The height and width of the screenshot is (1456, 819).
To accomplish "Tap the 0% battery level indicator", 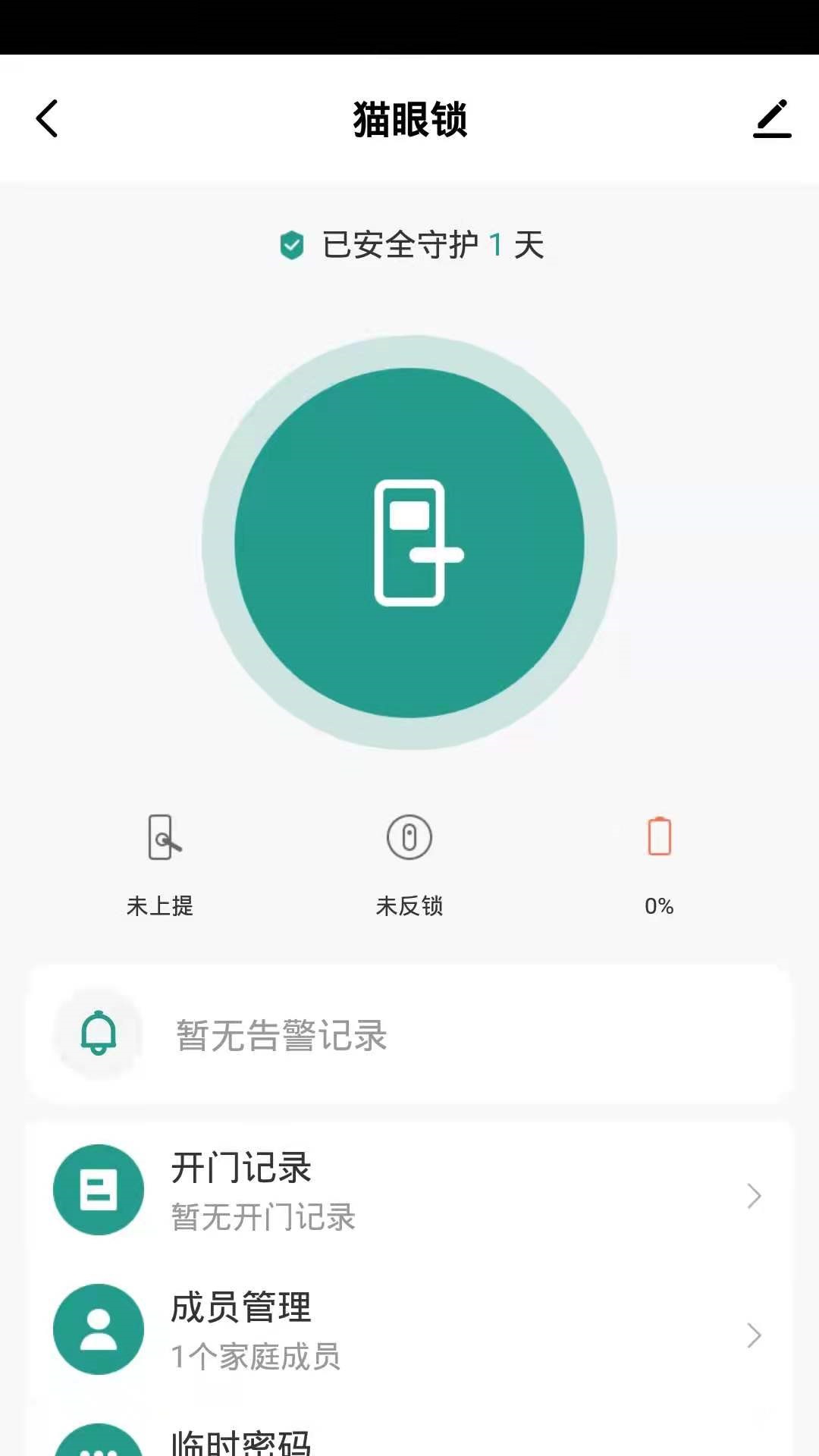I will coord(659,905).
